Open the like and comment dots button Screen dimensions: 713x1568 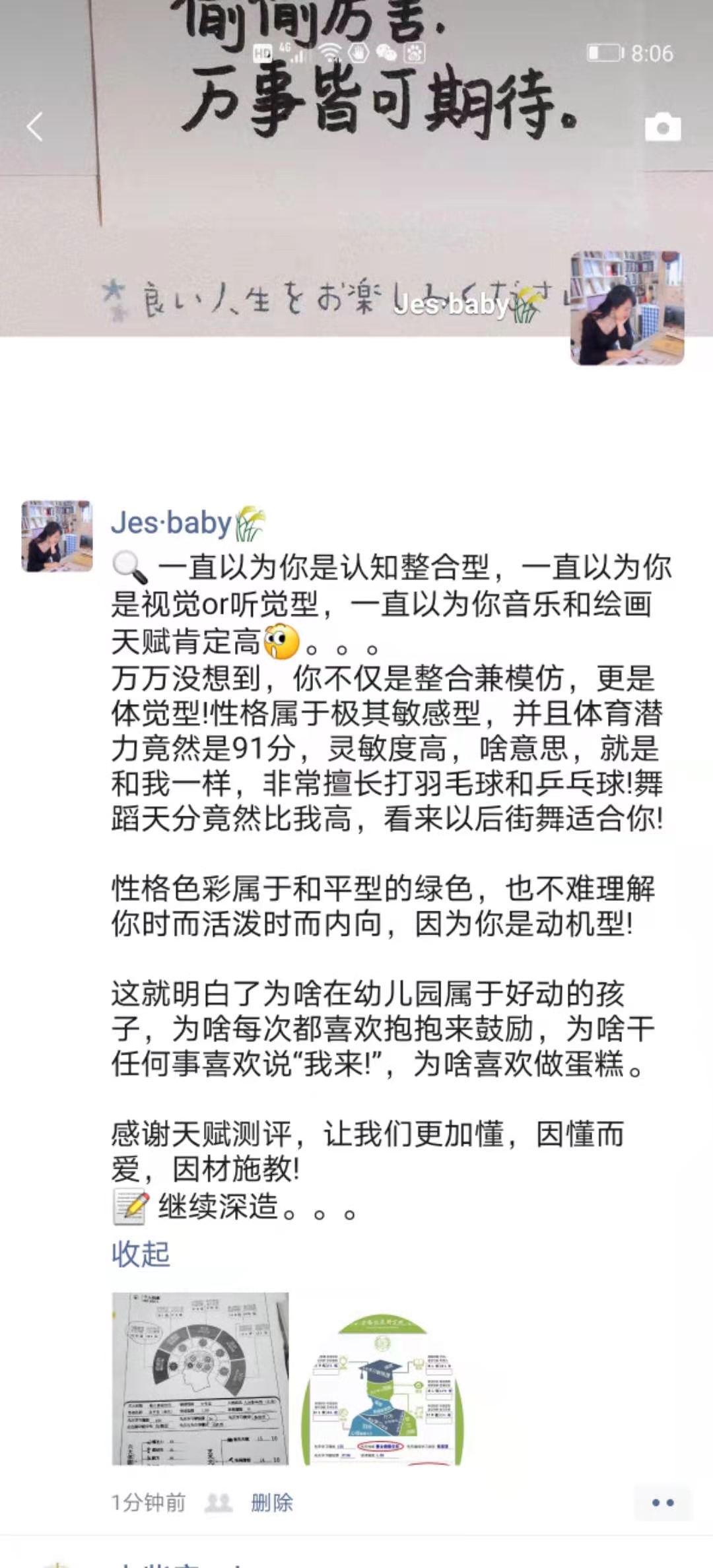point(662,1503)
